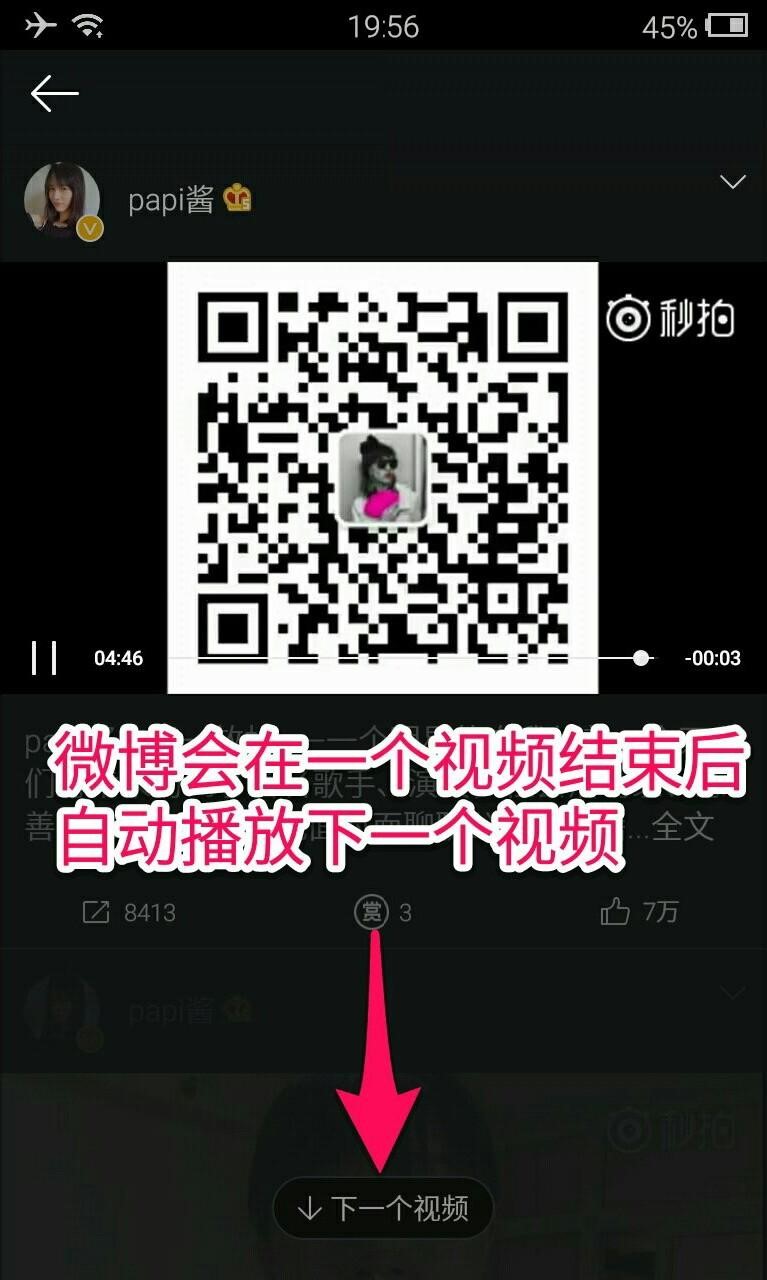Screen dimensions: 767x1280
Task: Pause the playing video
Action: [44, 658]
